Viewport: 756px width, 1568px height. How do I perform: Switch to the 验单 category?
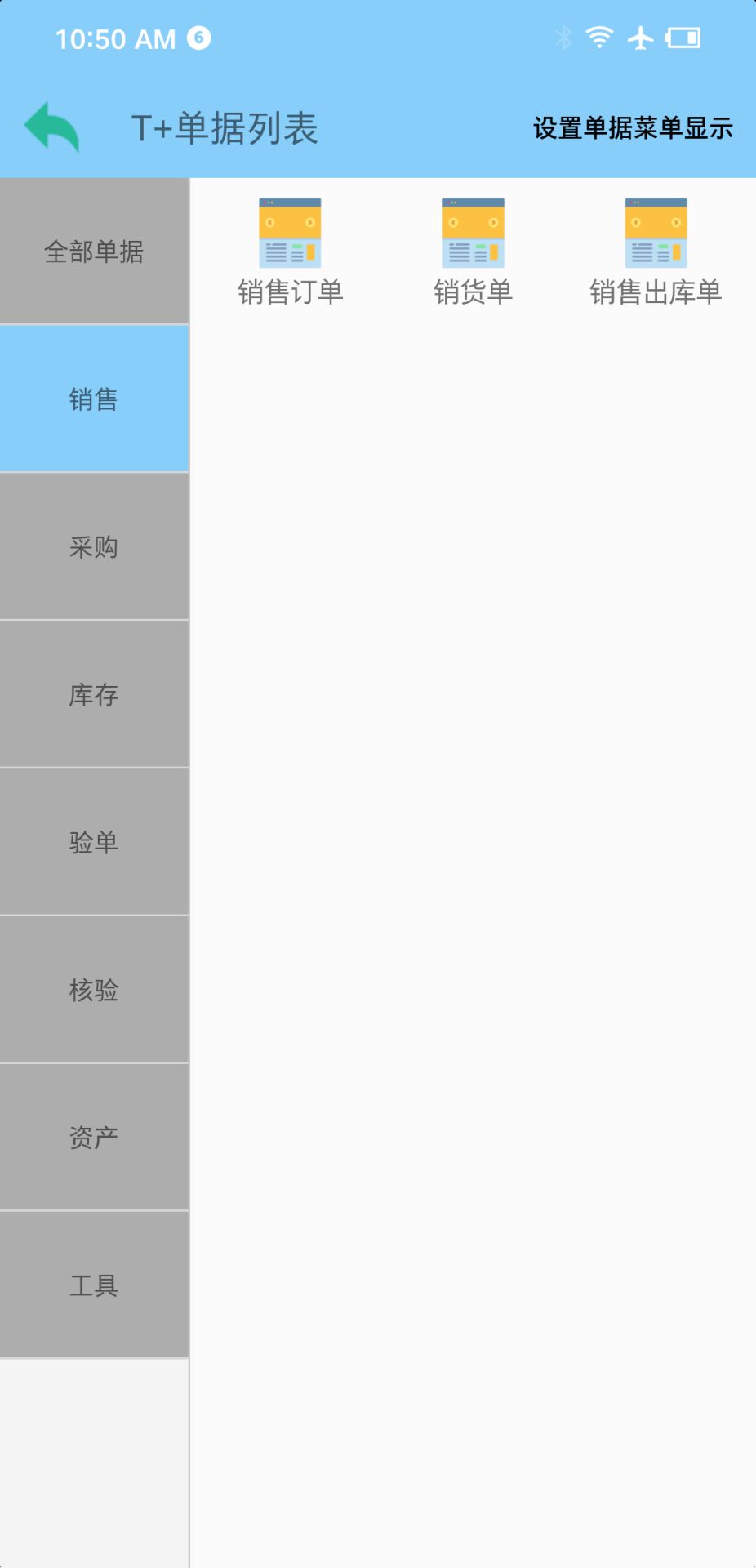[x=94, y=842]
